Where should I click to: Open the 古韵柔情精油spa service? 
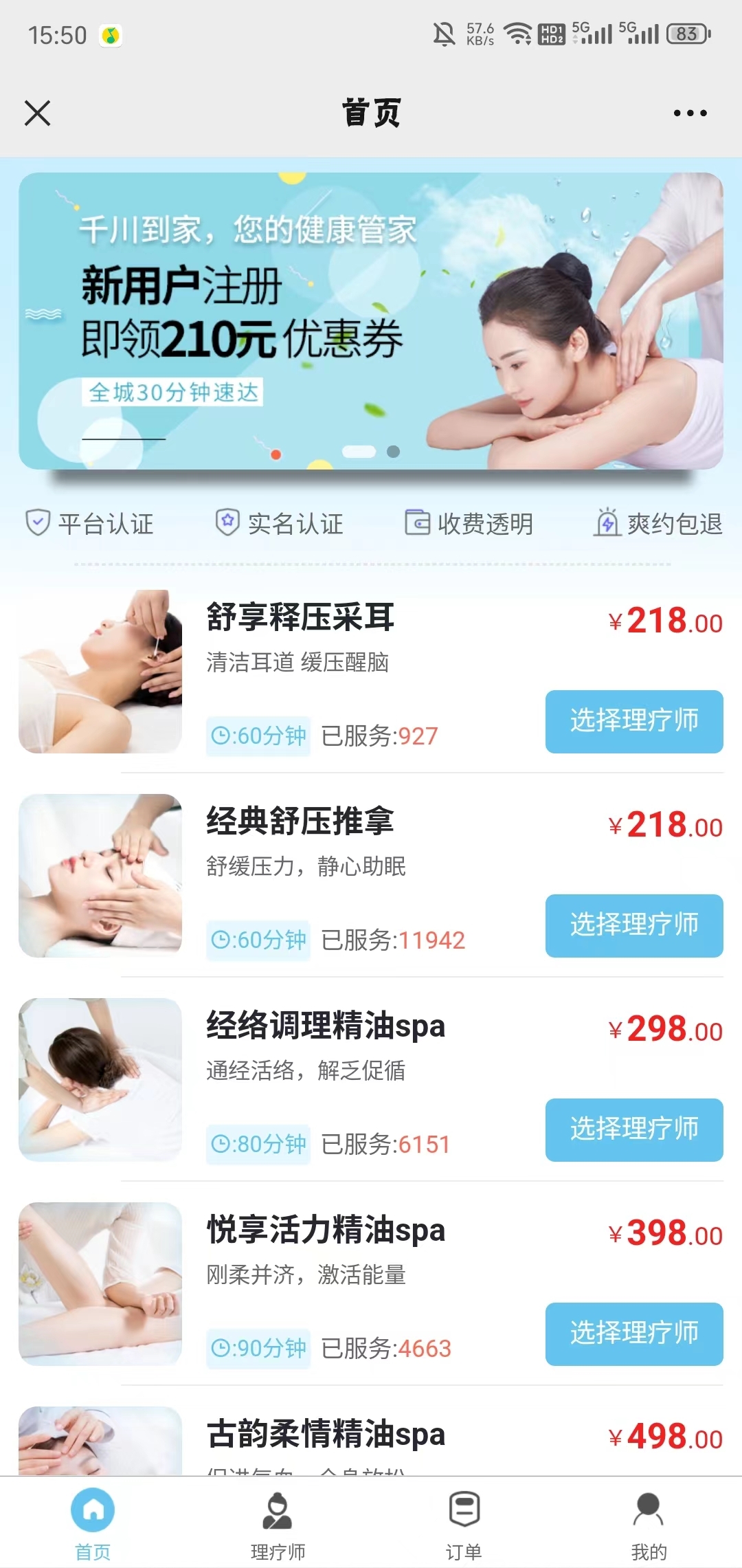click(326, 1435)
